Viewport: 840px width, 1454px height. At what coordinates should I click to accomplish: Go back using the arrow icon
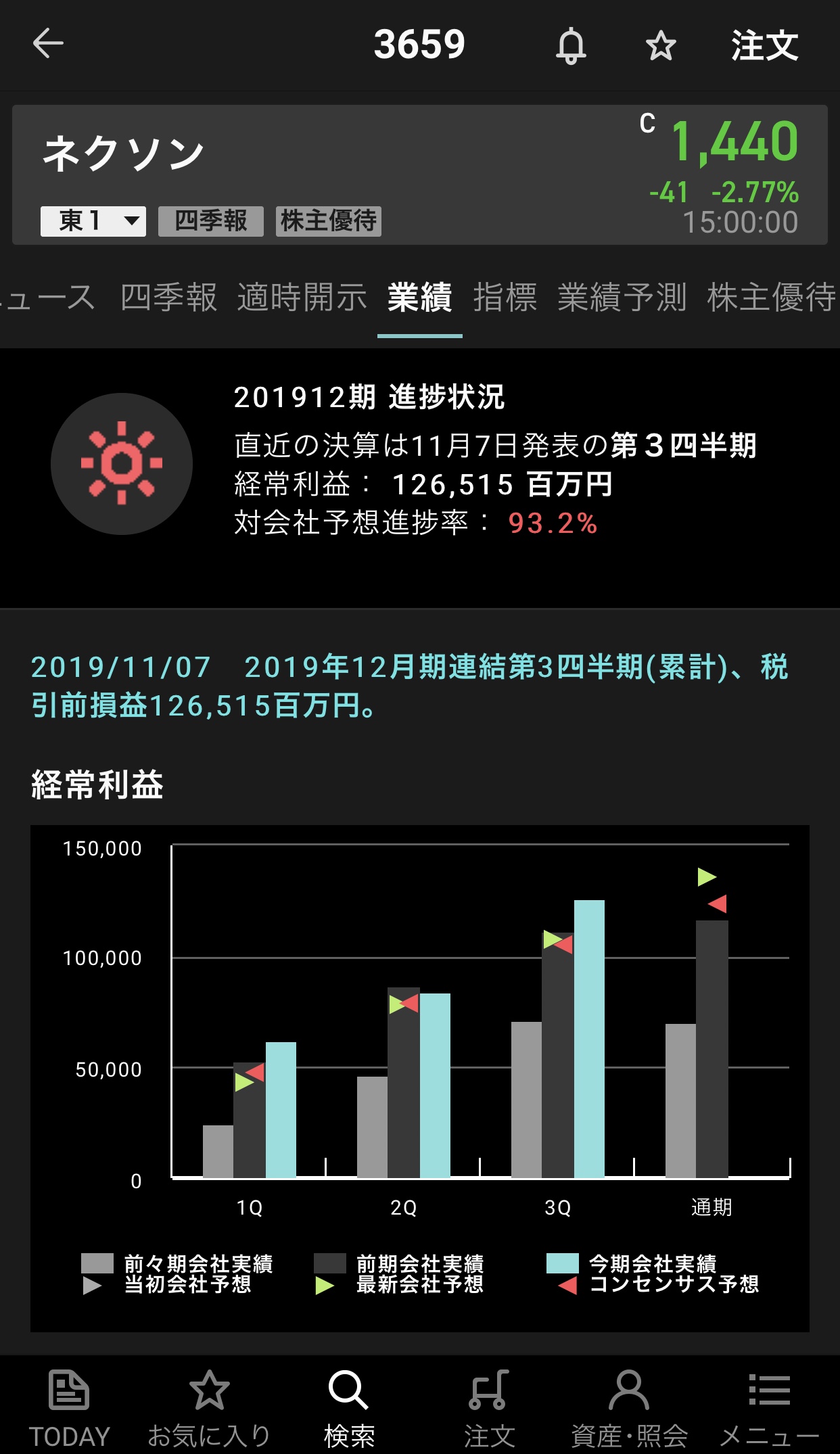tap(47, 44)
